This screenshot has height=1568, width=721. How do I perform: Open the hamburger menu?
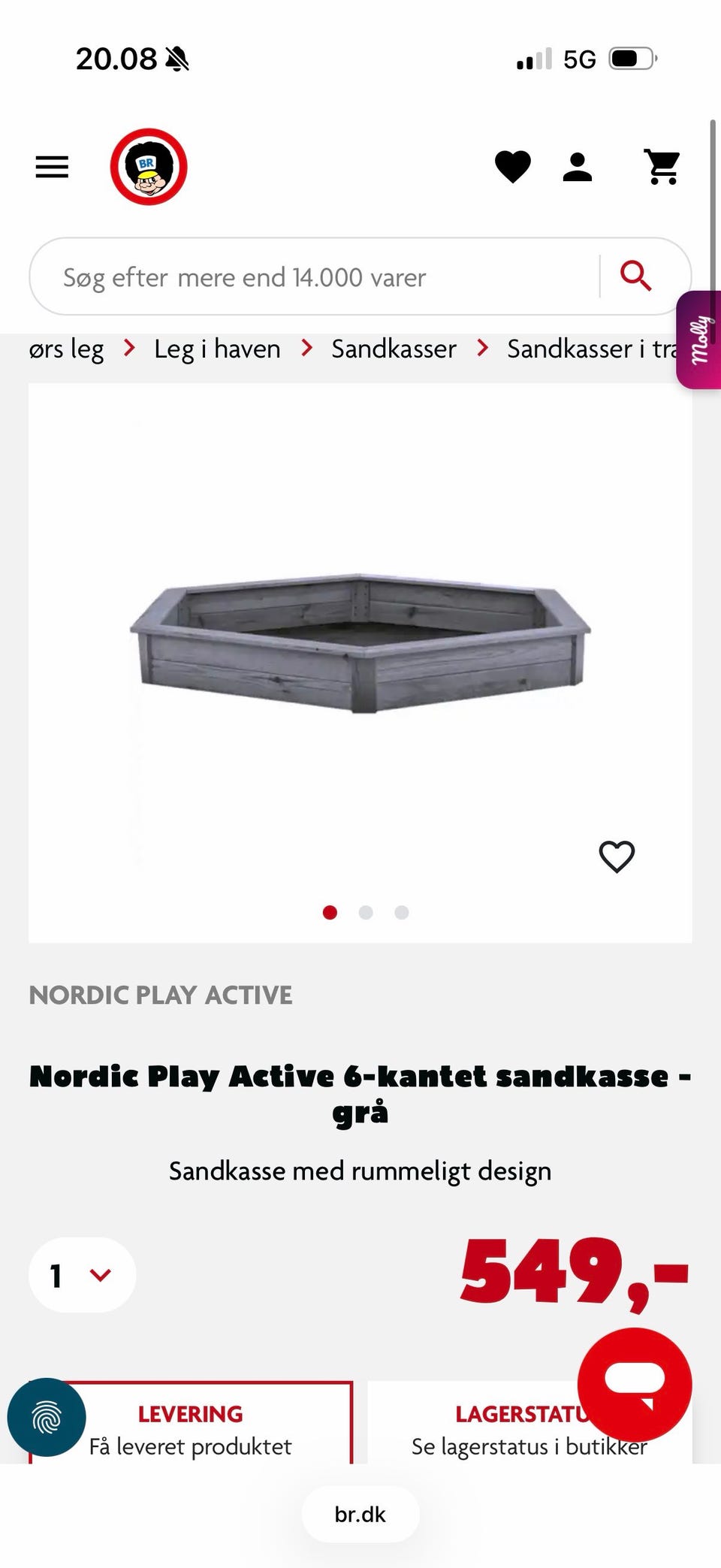pos(52,167)
